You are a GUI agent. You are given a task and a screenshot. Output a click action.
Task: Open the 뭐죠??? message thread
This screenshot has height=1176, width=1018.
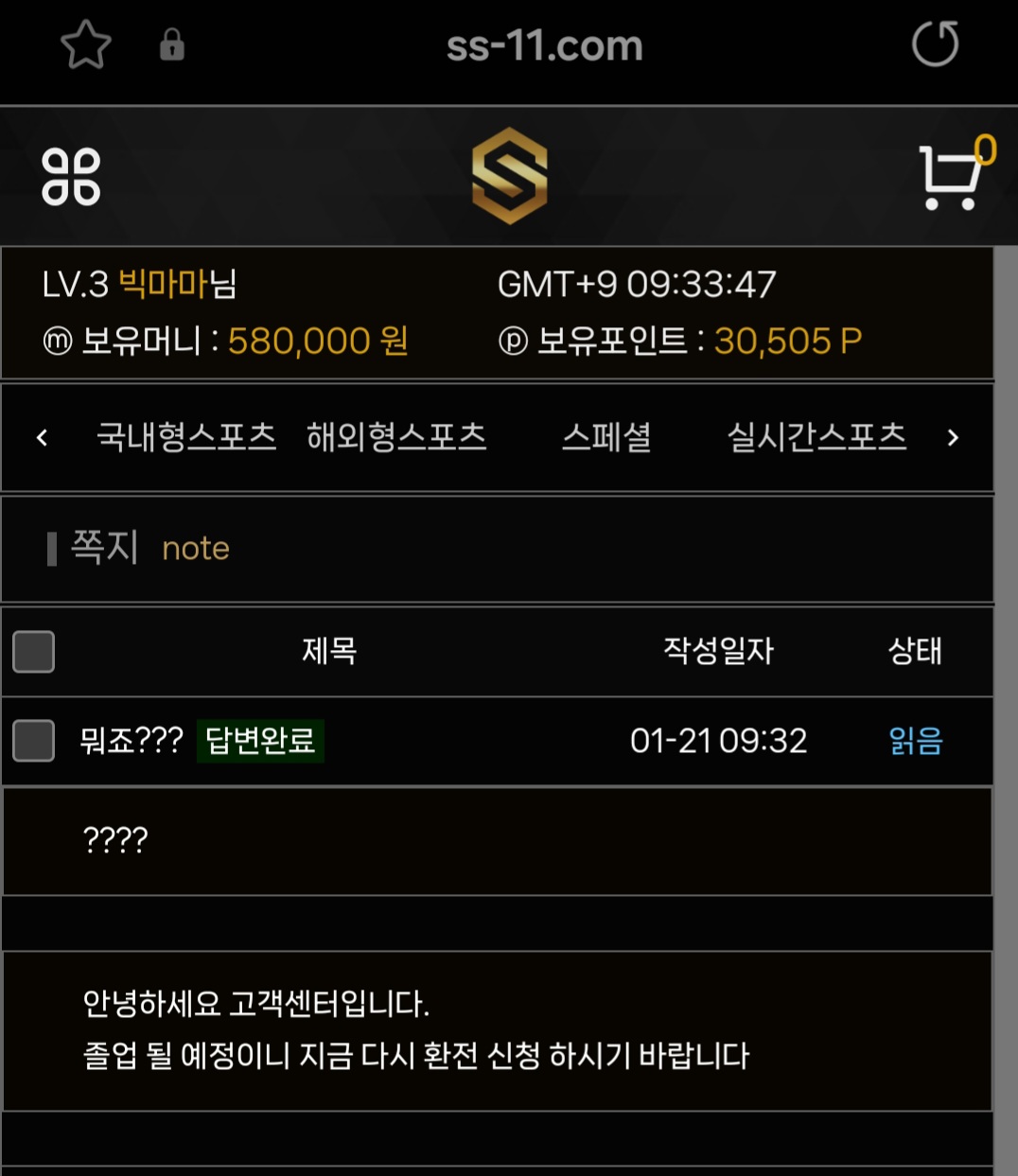[130, 742]
